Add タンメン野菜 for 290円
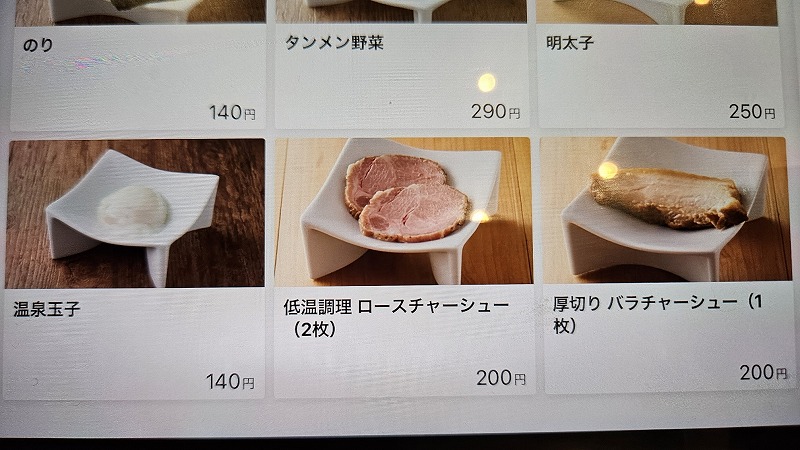 pos(400,72)
